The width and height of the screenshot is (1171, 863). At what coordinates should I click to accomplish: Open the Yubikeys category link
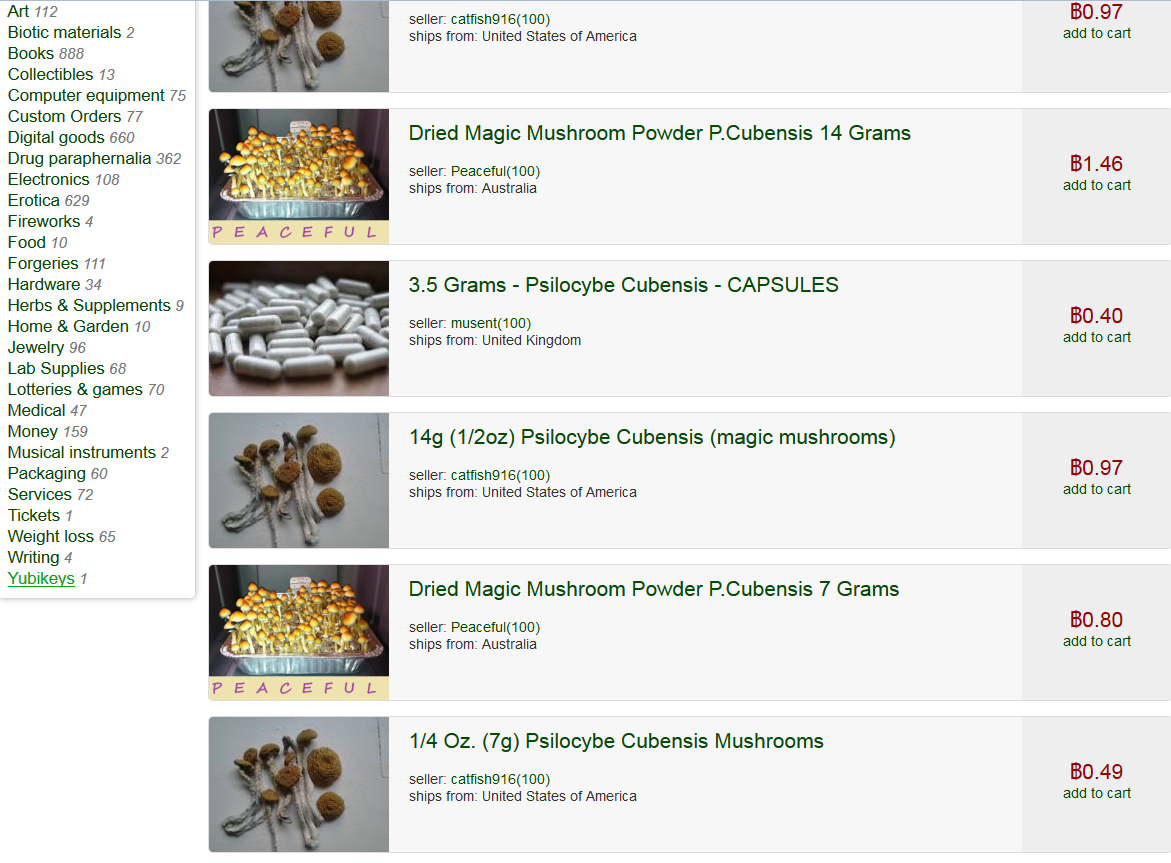pos(41,578)
